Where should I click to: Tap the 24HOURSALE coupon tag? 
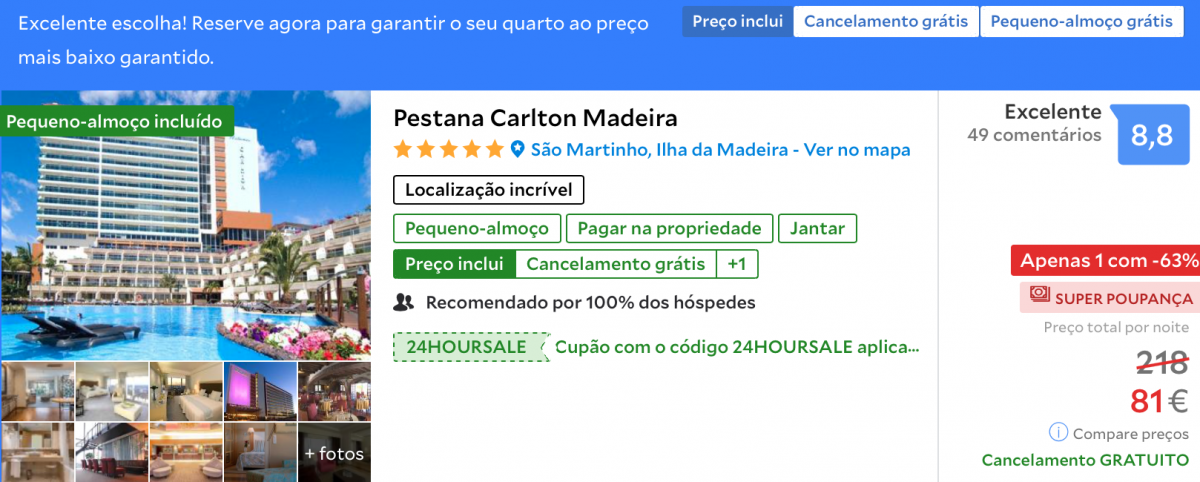tap(466, 347)
